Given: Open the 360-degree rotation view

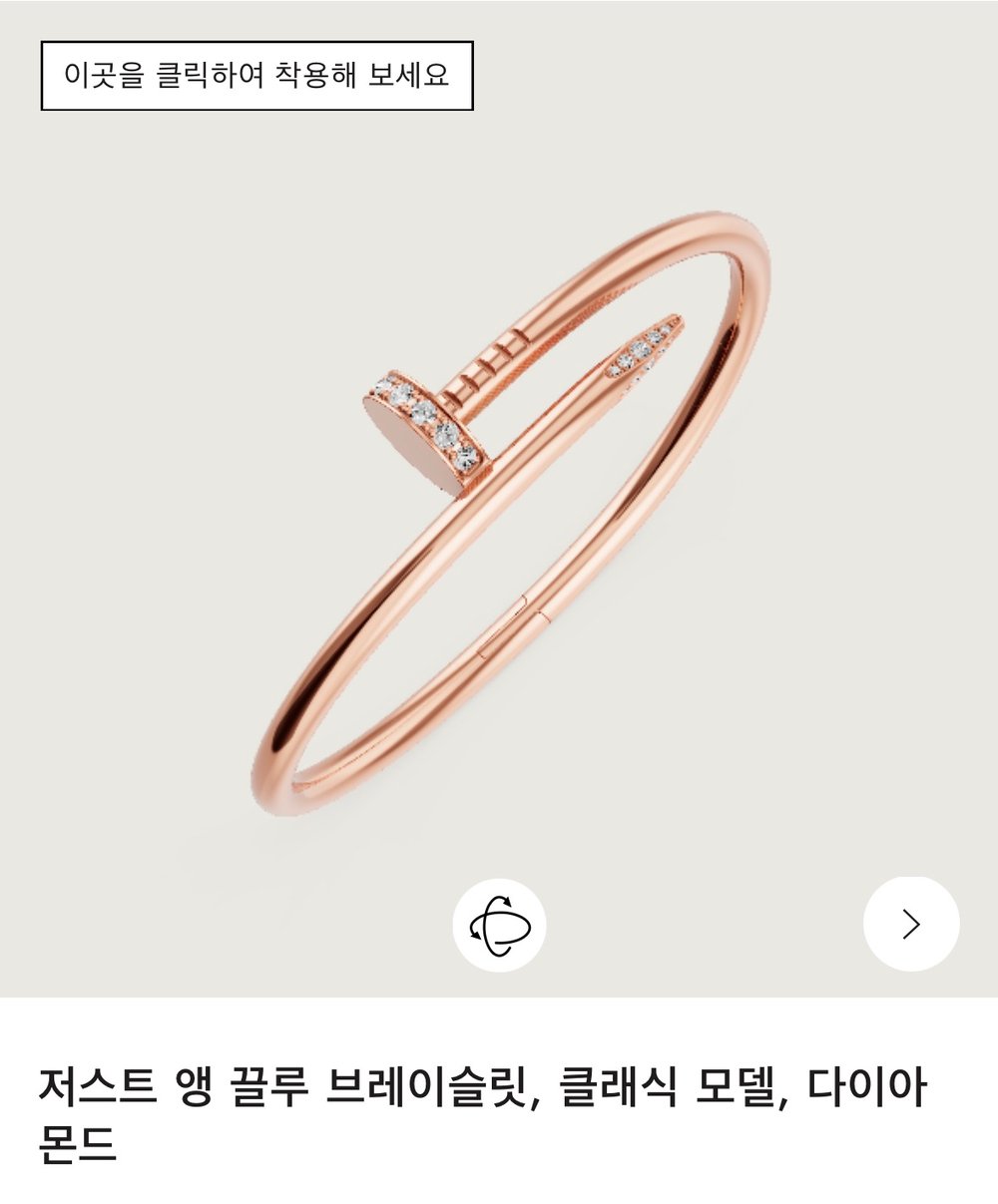Looking at the screenshot, I should click(x=499, y=925).
